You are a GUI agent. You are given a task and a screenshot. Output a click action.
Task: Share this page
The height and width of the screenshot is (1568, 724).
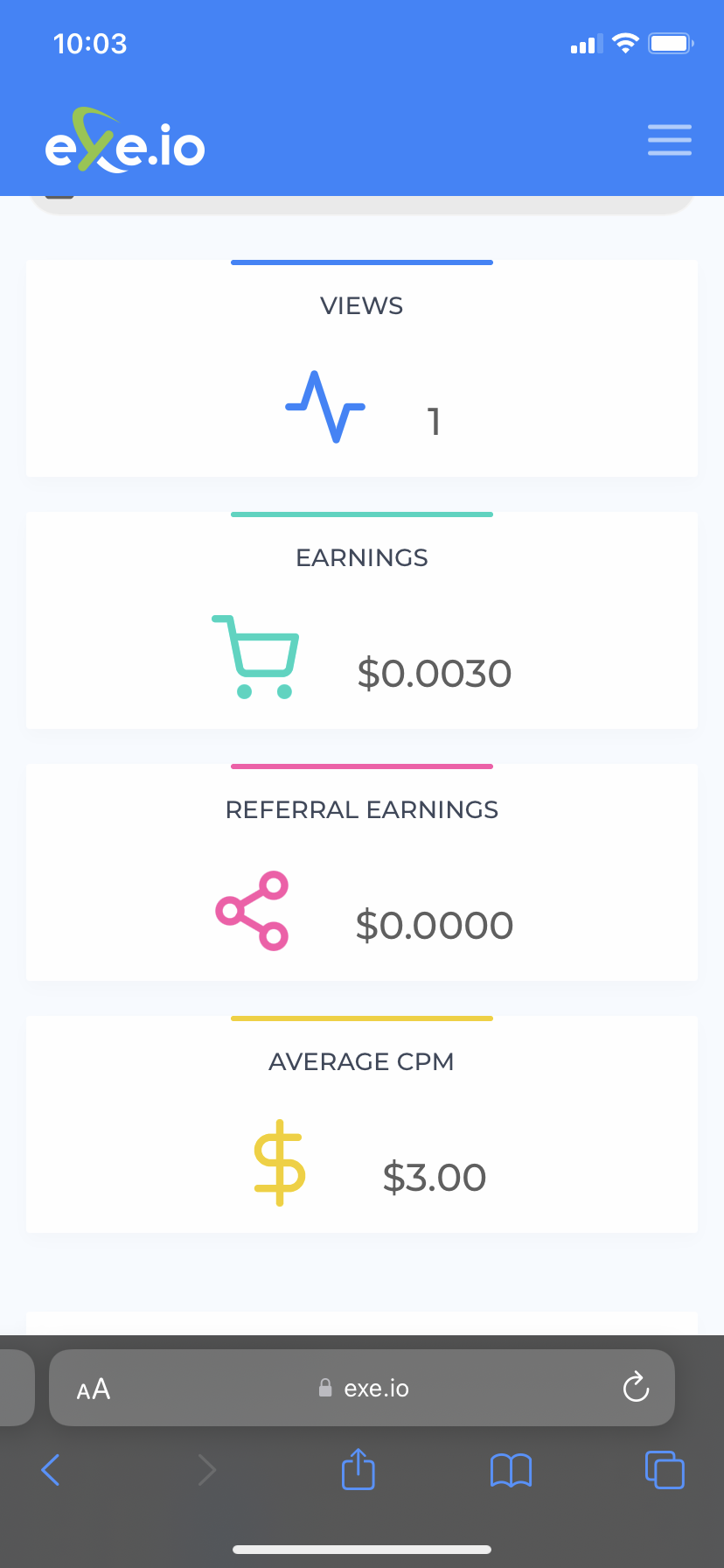[358, 1469]
